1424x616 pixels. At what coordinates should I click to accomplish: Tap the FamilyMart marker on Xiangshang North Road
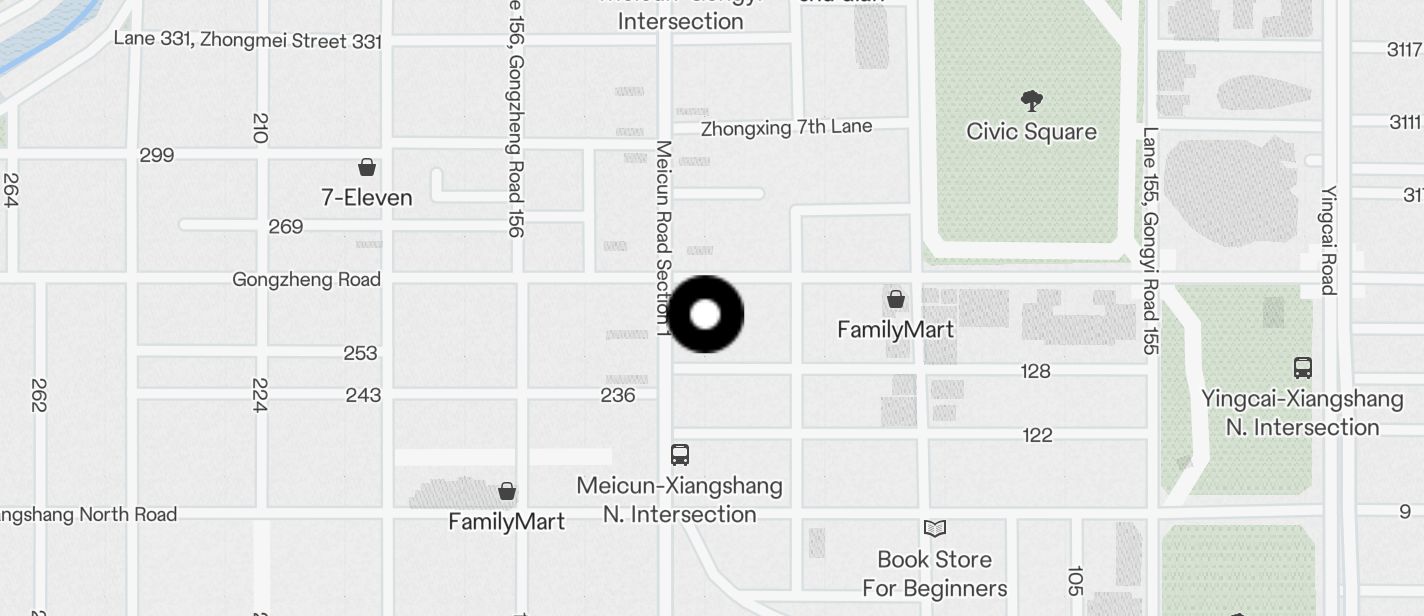pos(507,491)
